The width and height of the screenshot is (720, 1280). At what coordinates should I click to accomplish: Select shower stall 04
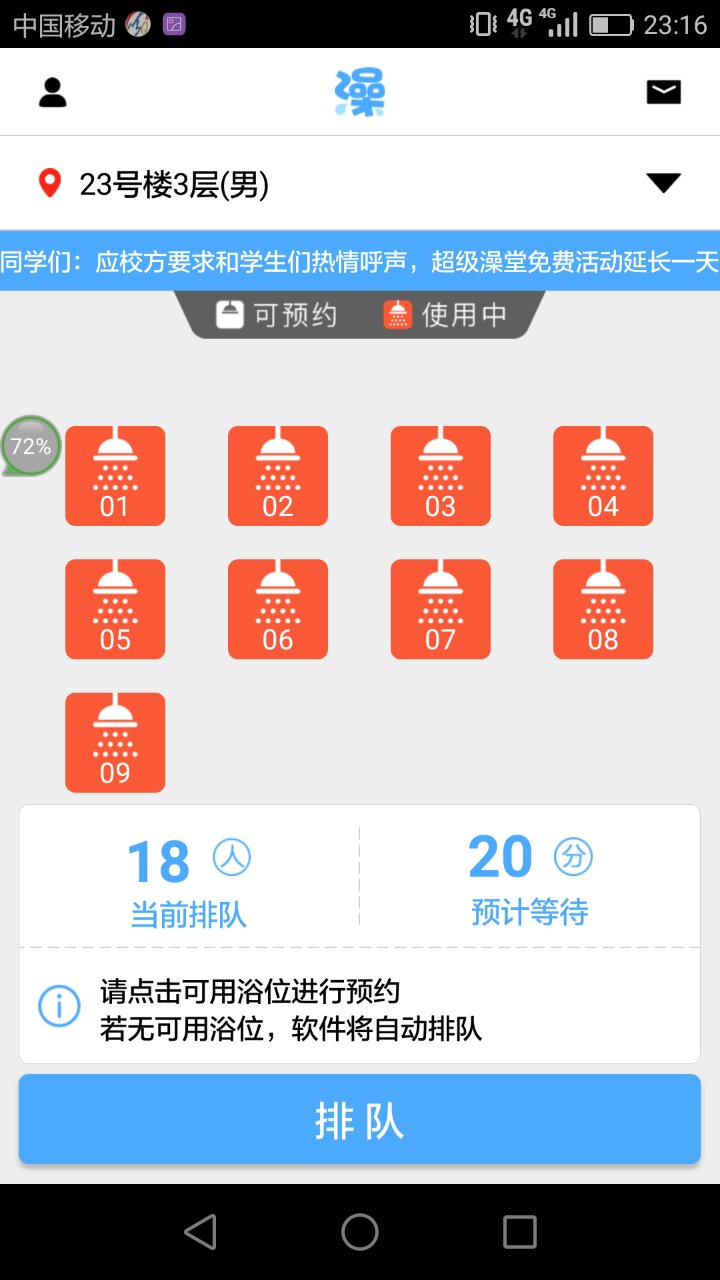tap(603, 476)
